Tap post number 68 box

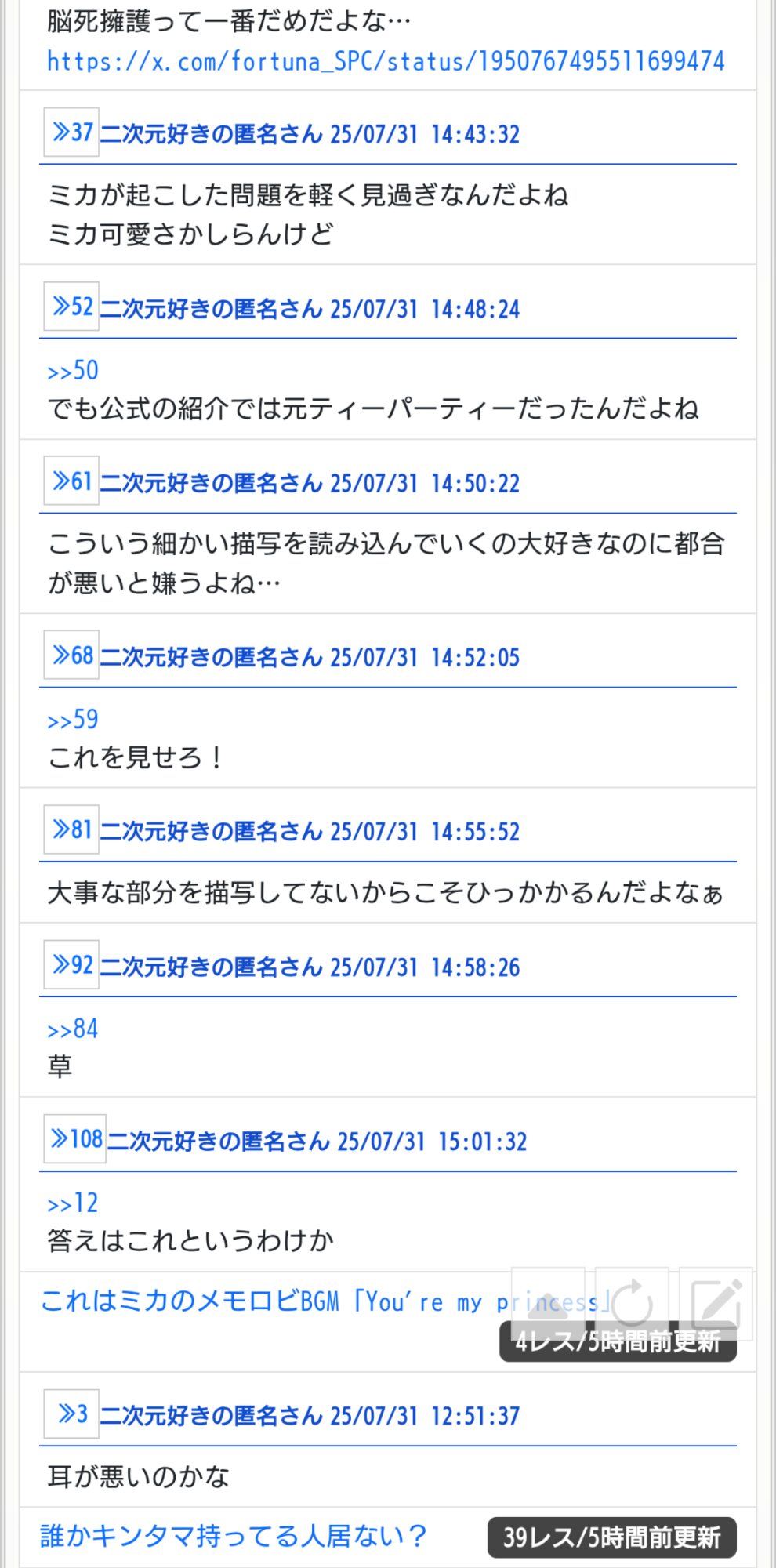pyautogui.click(x=71, y=655)
